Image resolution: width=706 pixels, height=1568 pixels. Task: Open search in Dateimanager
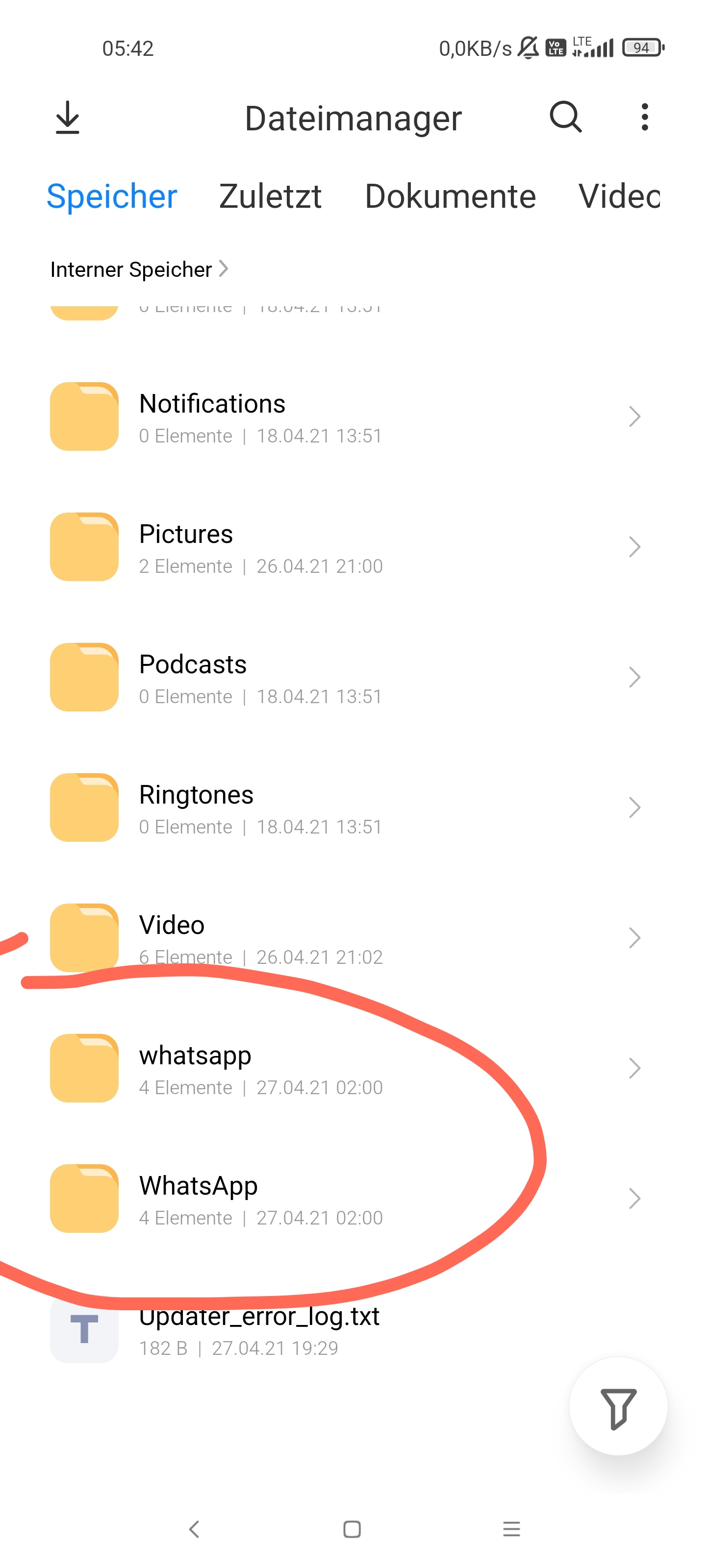[566, 117]
